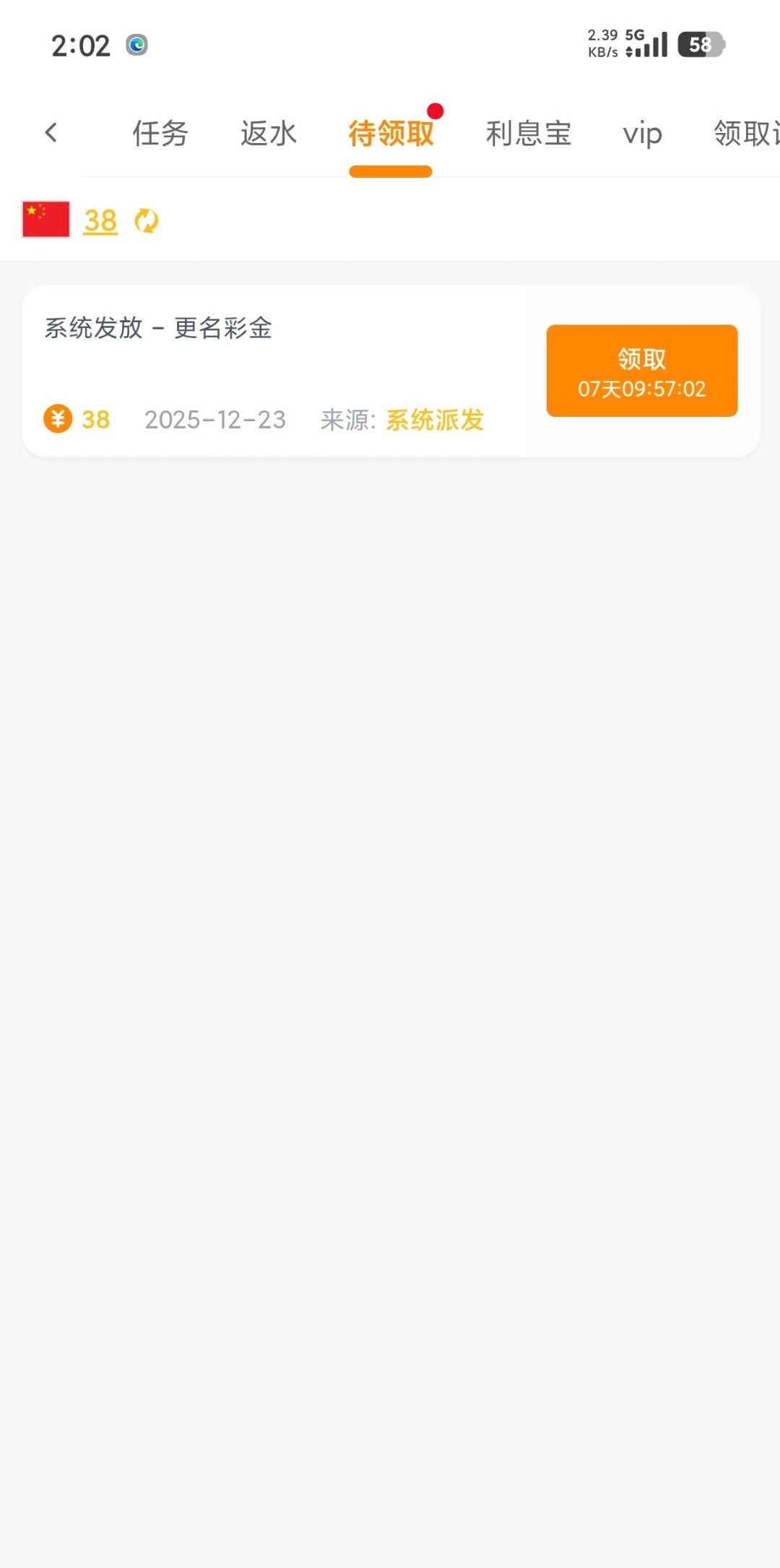Viewport: 780px width, 1568px height.
Task: Open the vip tab
Action: [x=642, y=134]
